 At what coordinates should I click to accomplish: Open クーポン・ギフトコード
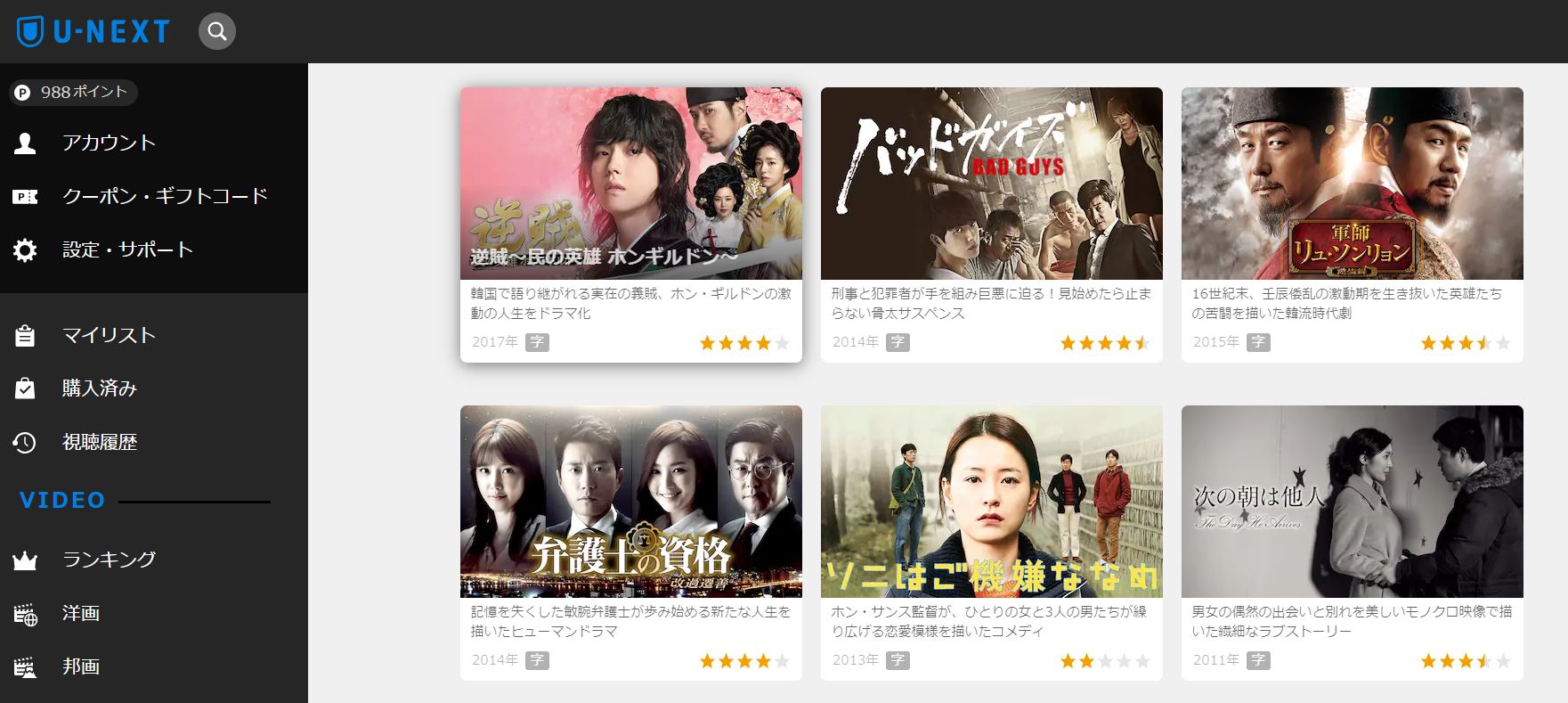[x=164, y=196]
